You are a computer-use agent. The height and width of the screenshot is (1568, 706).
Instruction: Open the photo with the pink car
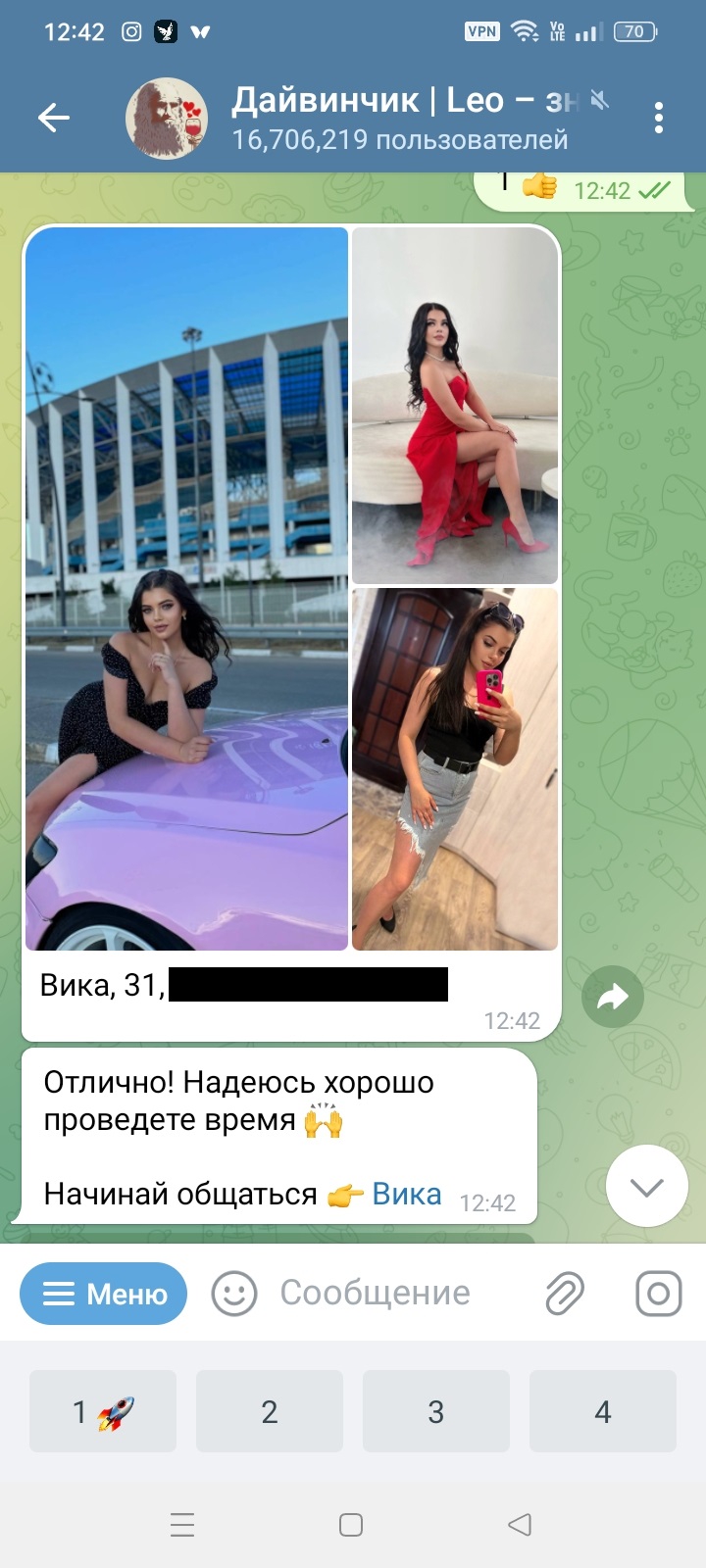click(186, 588)
